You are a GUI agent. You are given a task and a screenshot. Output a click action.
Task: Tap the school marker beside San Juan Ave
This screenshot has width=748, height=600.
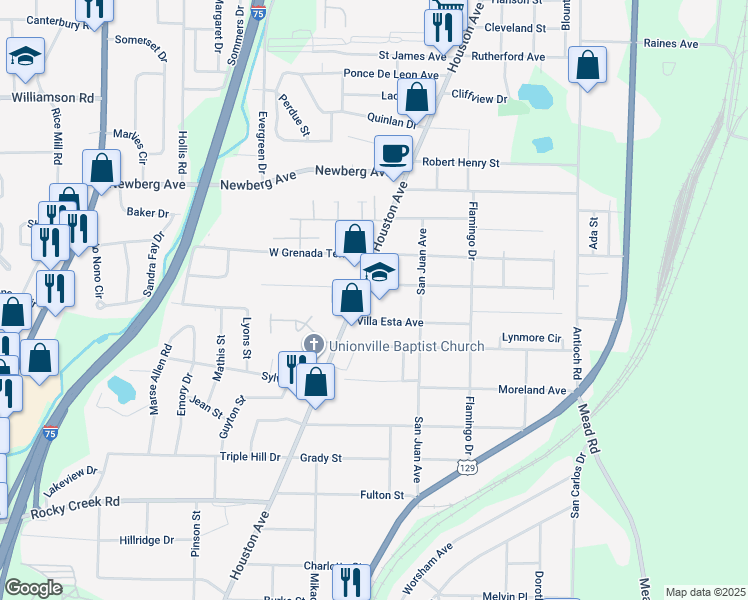[379, 272]
